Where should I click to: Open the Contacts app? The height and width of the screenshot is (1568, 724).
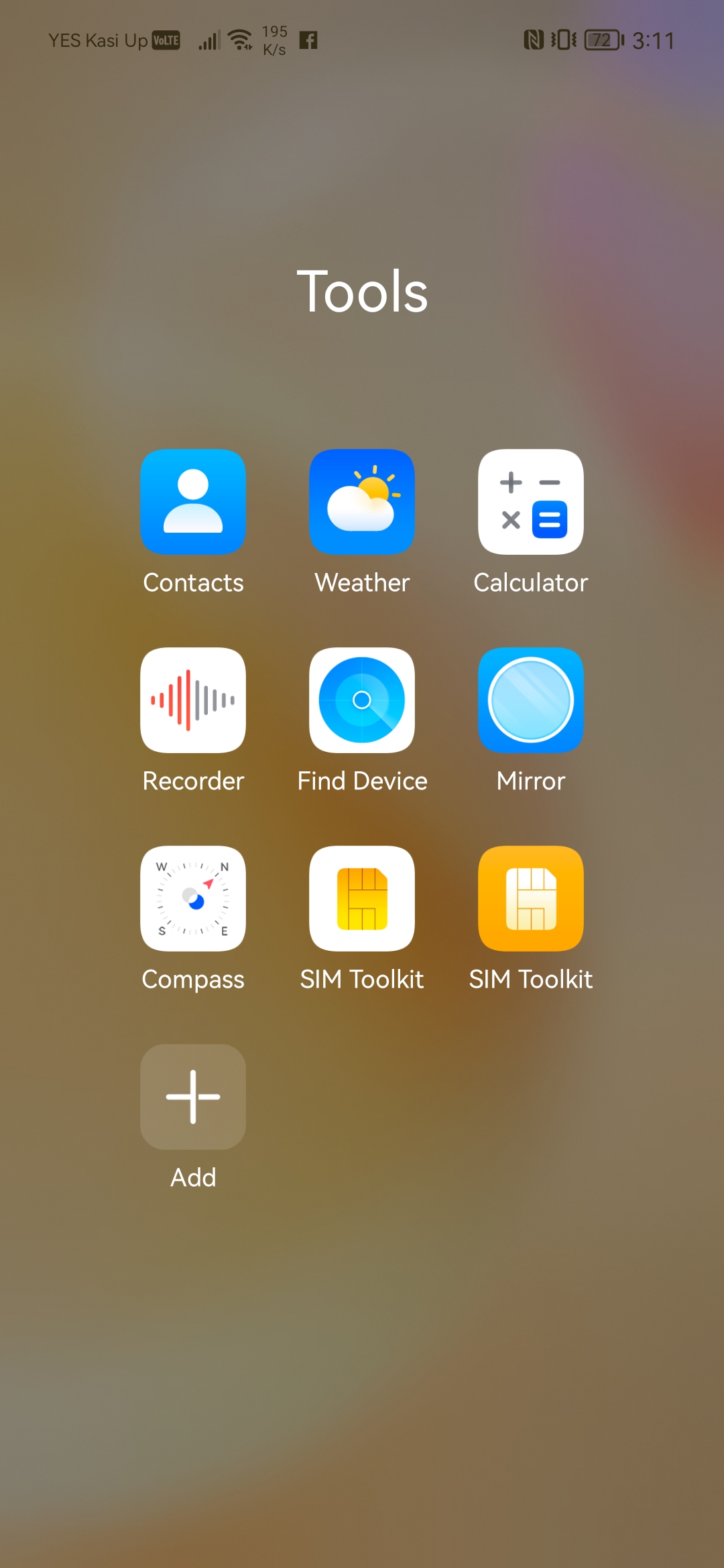193,502
